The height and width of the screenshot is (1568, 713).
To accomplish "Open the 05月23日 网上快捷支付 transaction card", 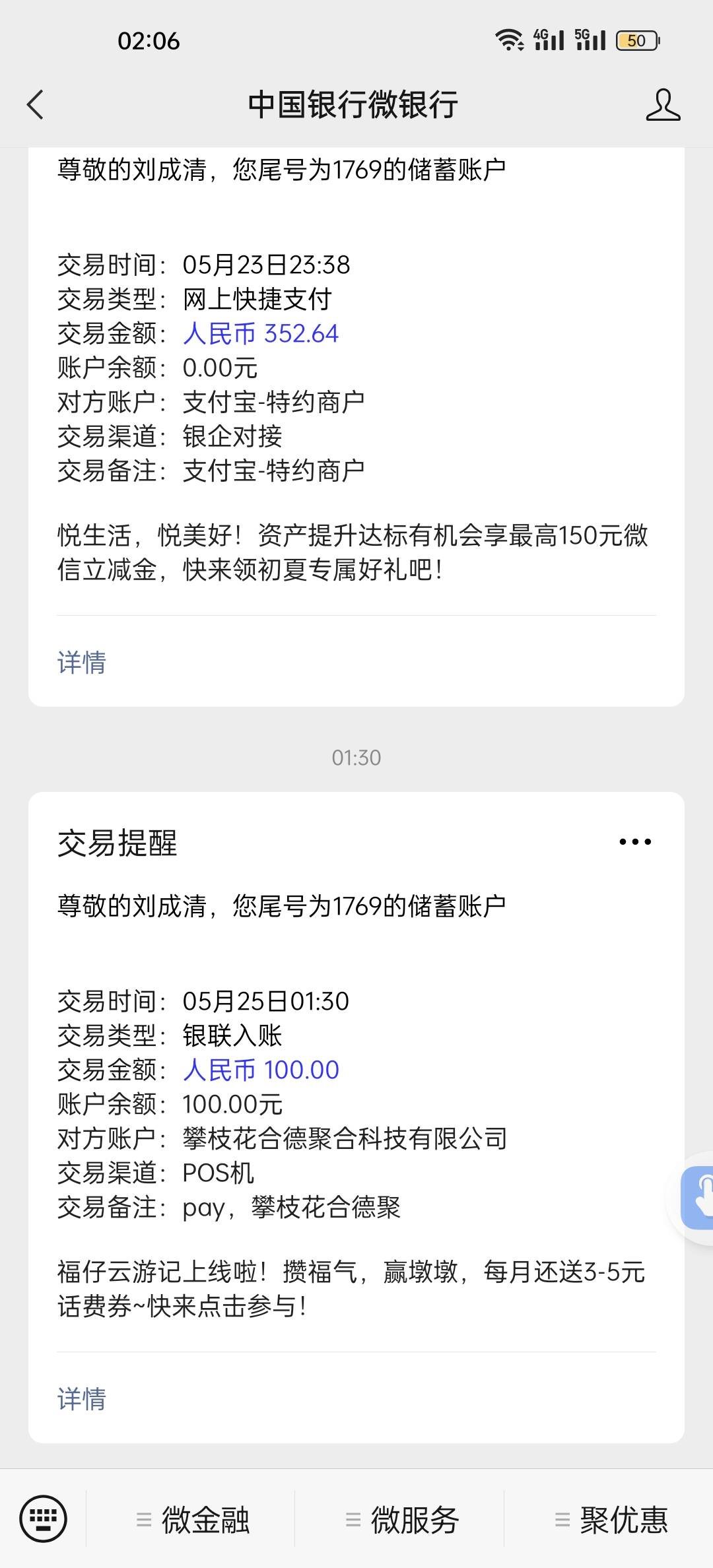I will (x=356, y=426).
